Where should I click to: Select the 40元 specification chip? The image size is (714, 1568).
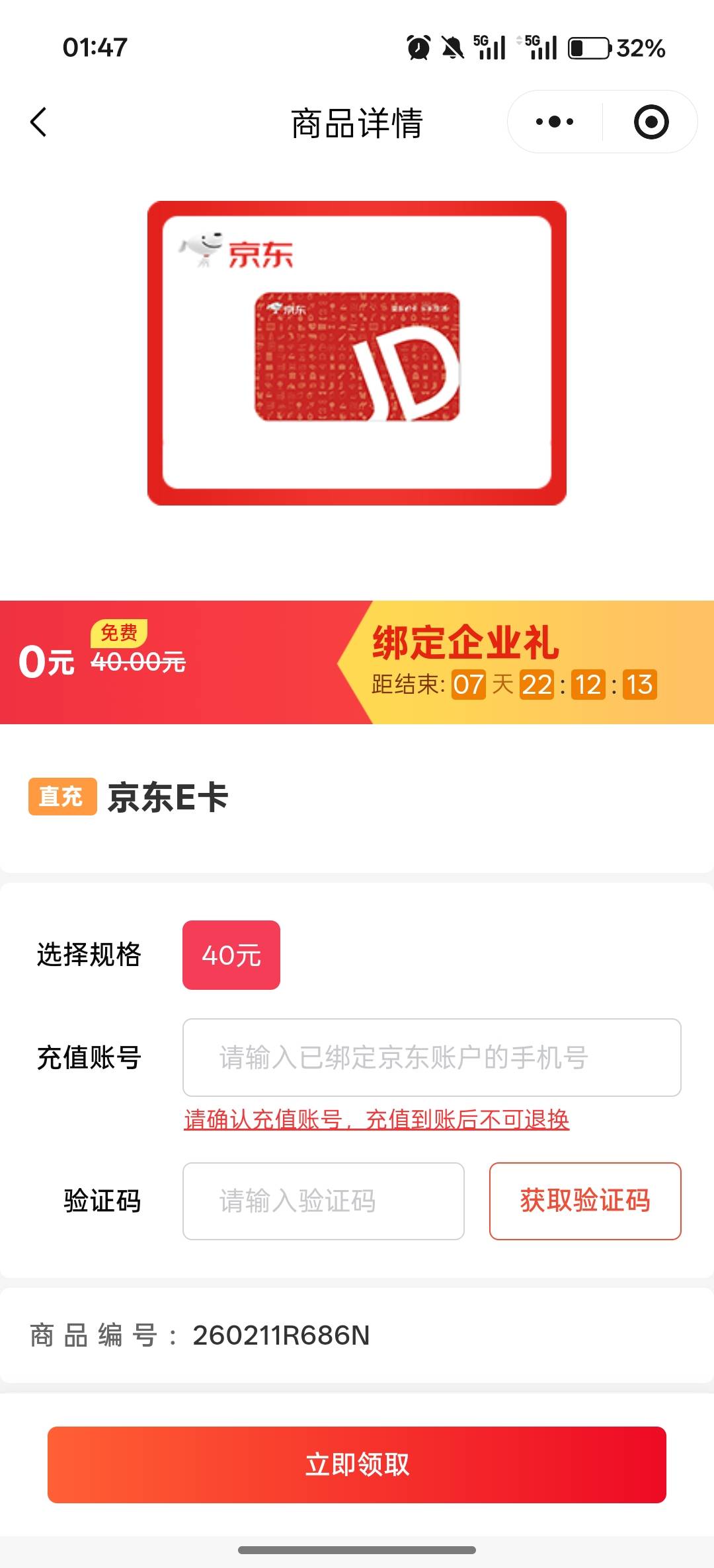coord(231,955)
